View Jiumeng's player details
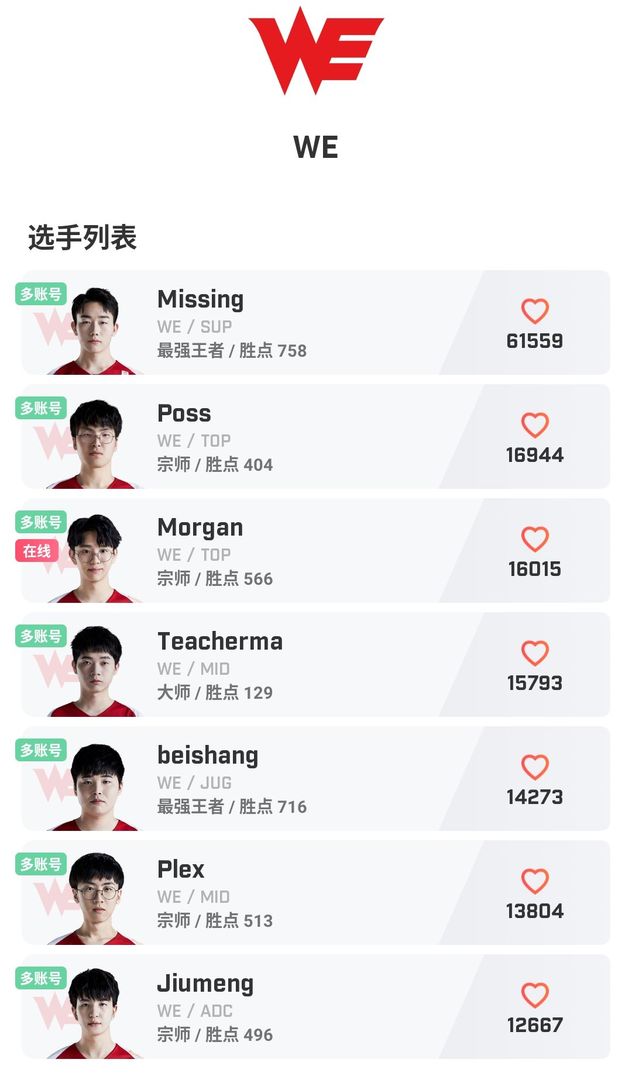632x1080 pixels. click(x=205, y=983)
